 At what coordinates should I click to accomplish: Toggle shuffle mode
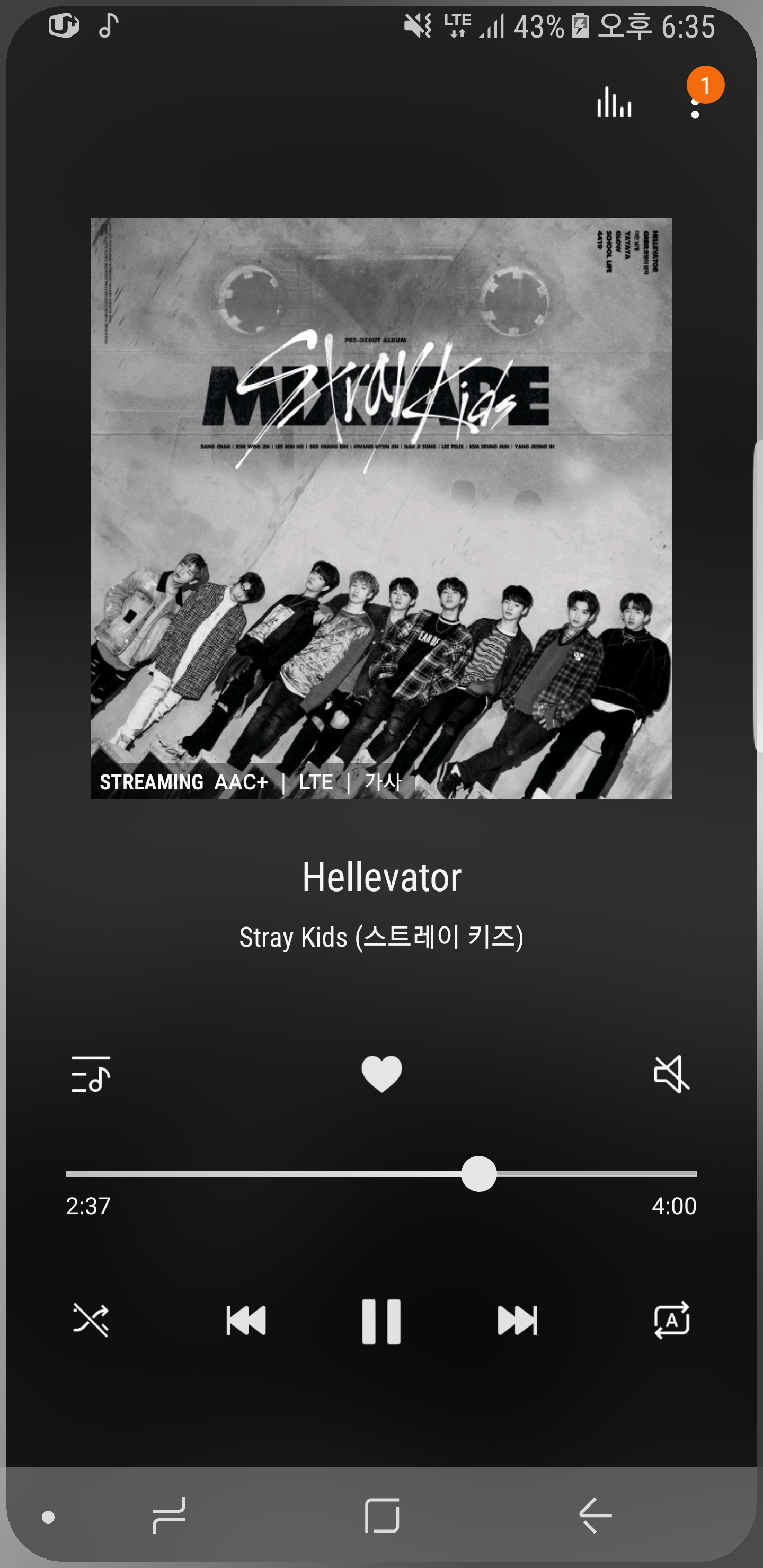tap(91, 1320)
